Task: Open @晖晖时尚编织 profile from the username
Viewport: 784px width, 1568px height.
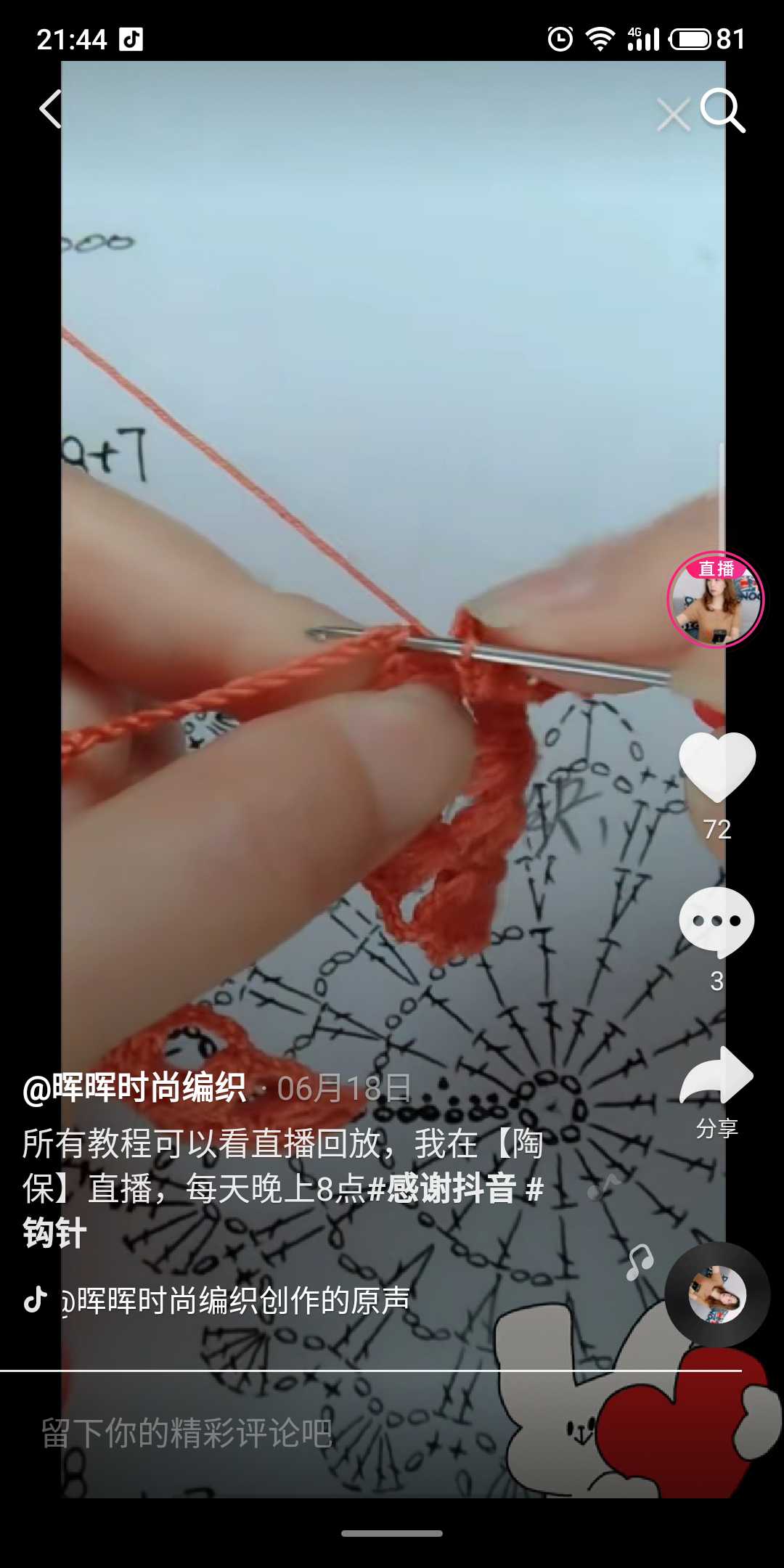Action: [134, 1088]
